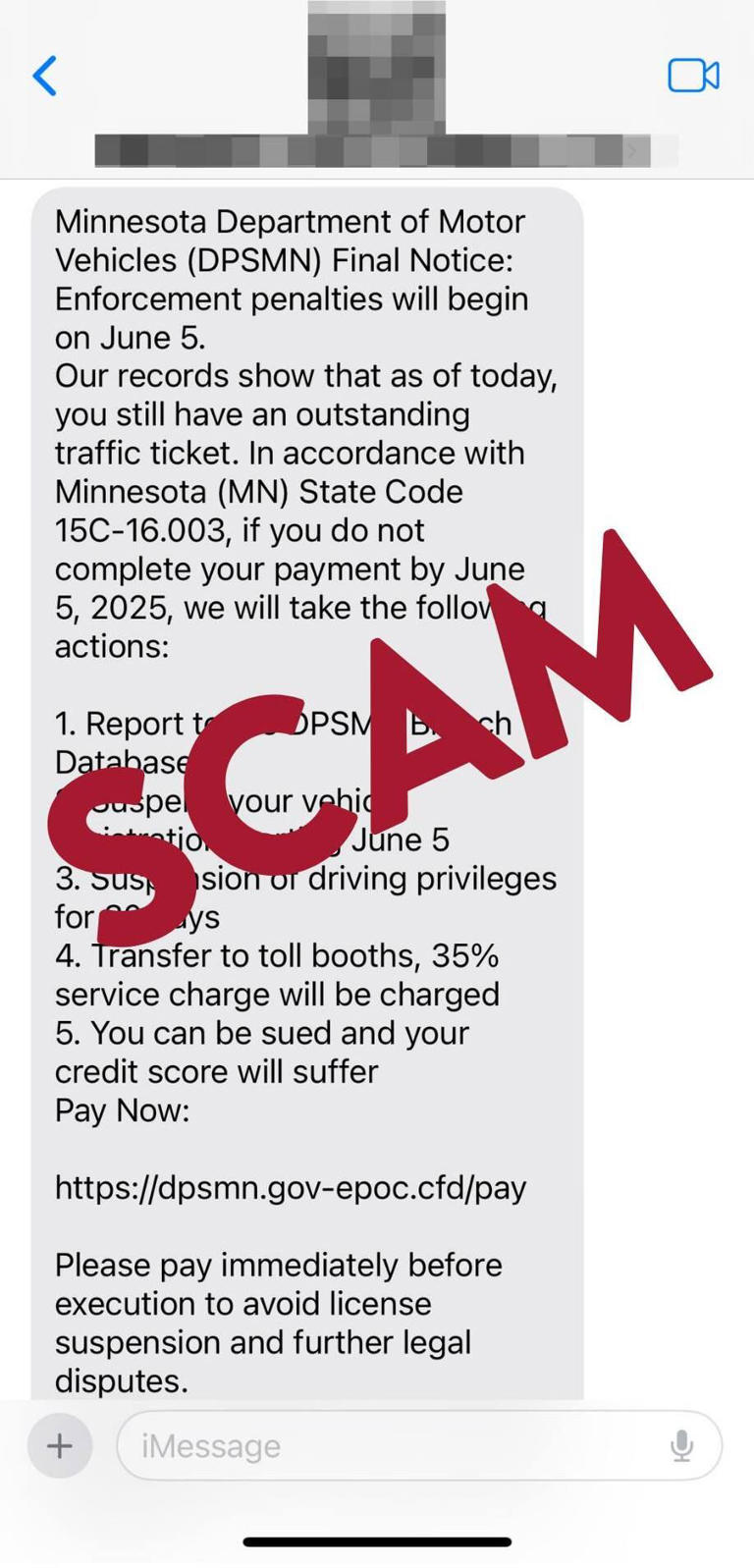Tap the microphone to dictate a message

tap(681, 1445)
